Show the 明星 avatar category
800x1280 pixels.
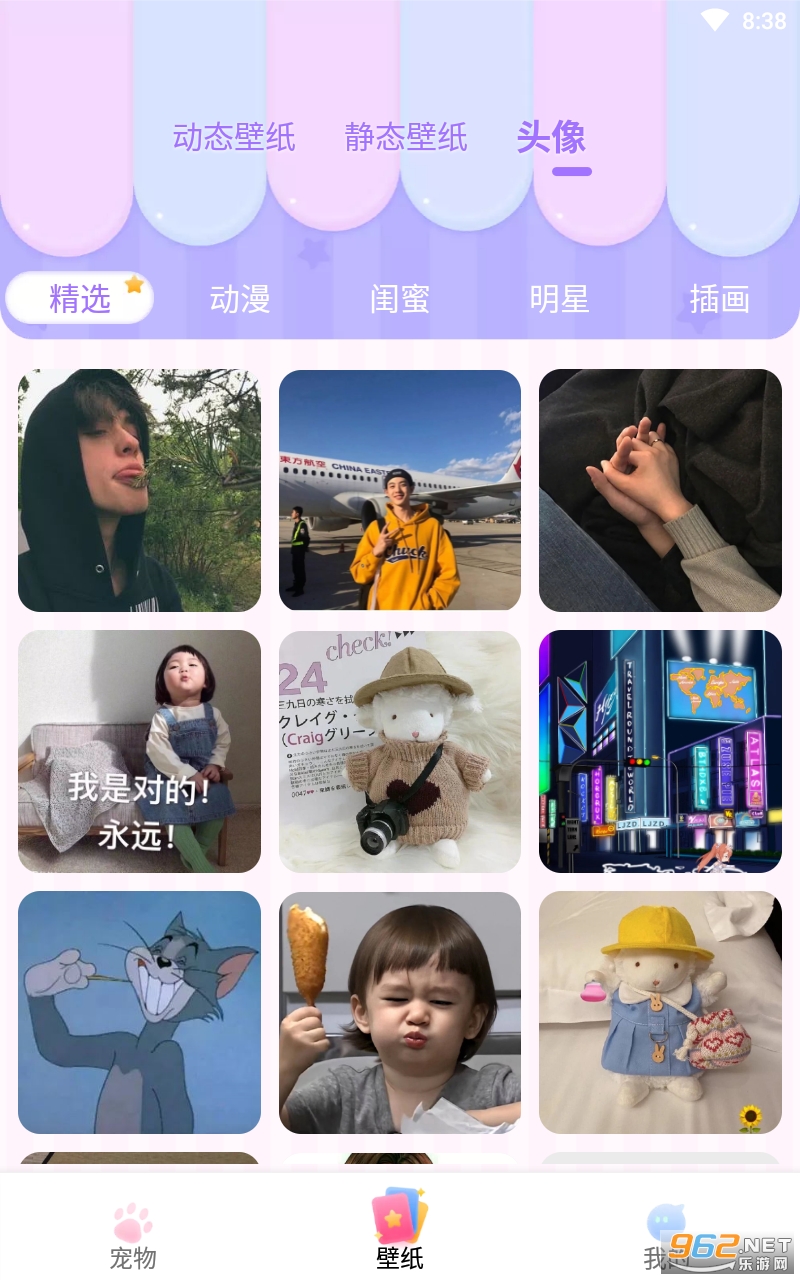click(559, 298)
